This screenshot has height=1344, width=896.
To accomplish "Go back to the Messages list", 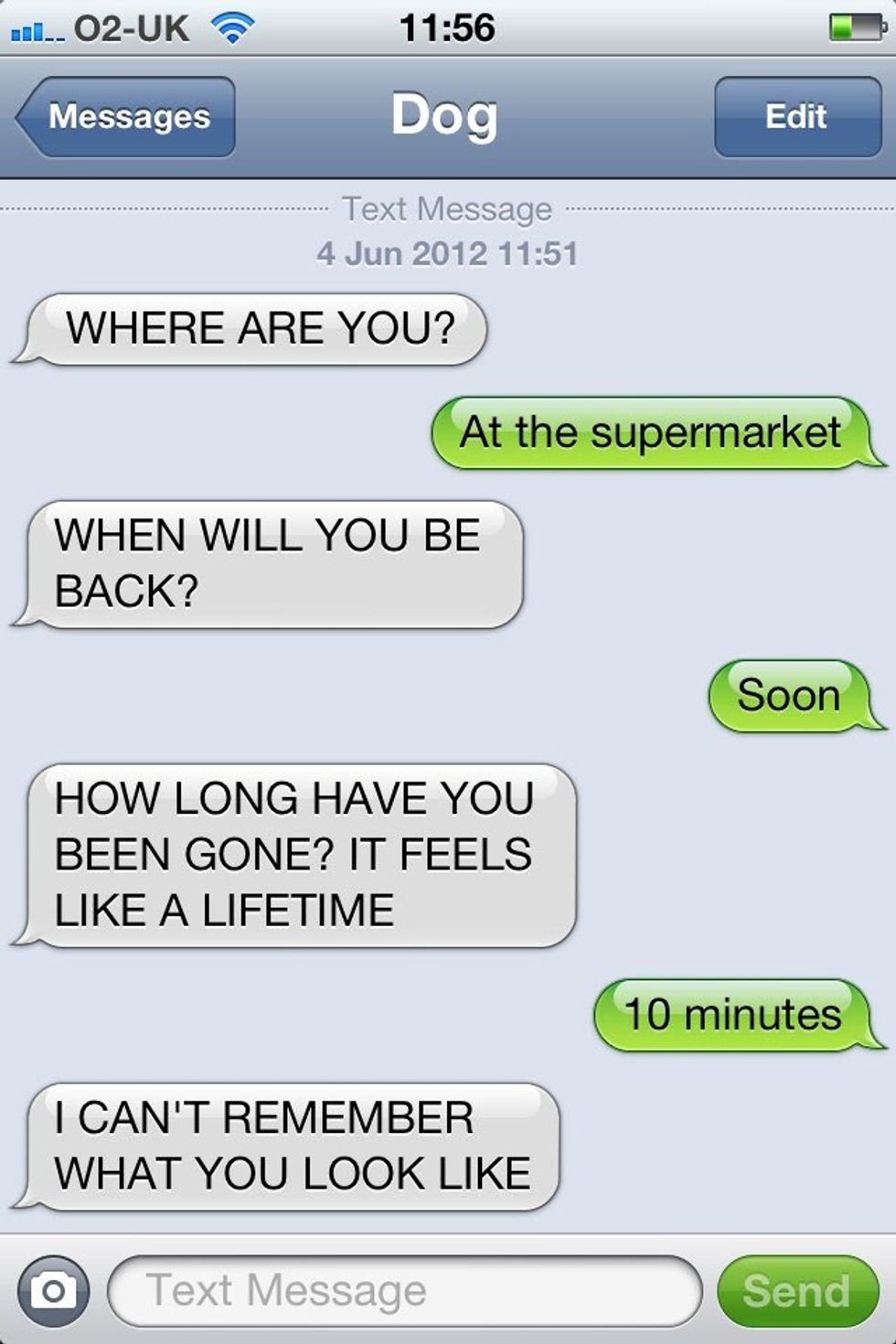I will (126, 117).
